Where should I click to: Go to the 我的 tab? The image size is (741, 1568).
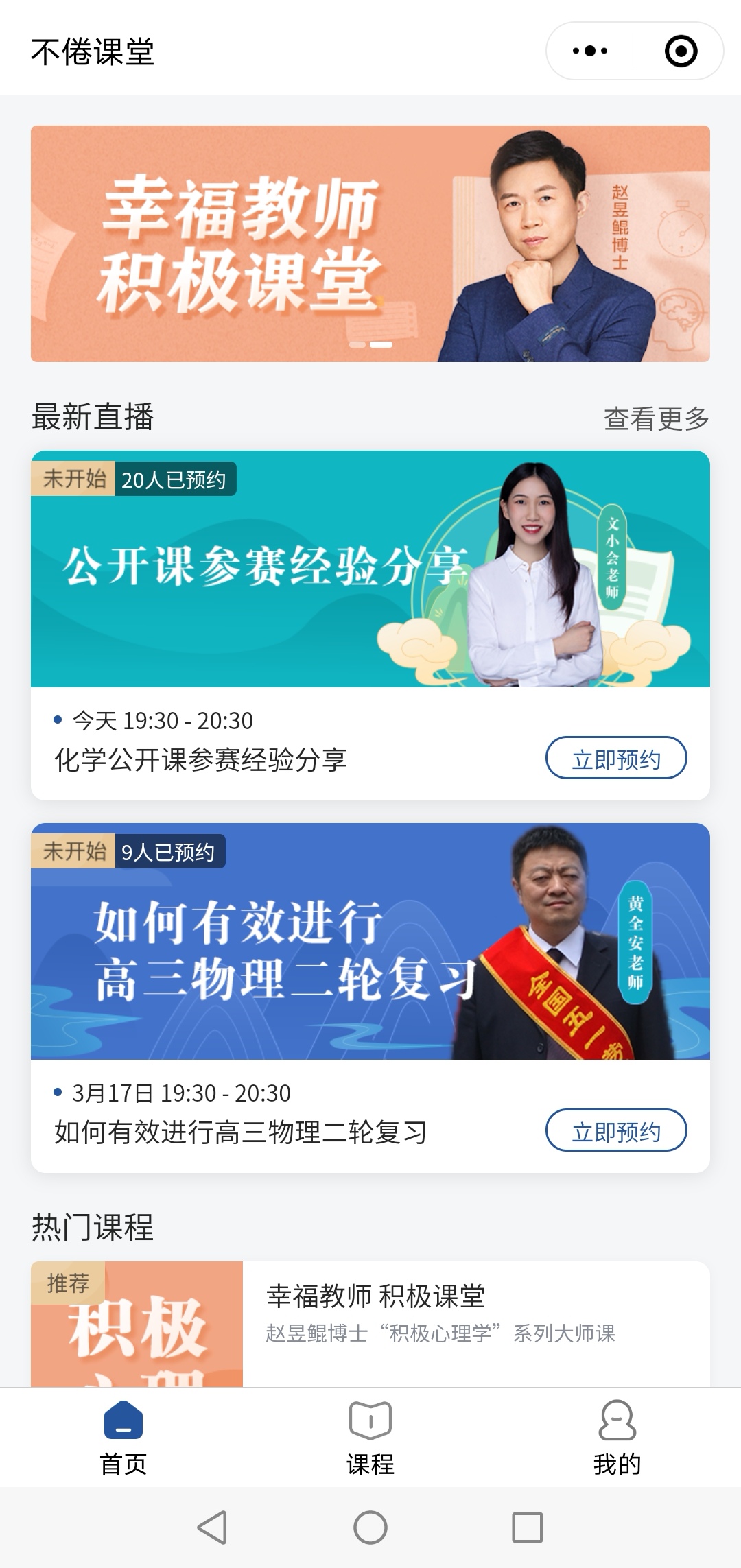(x=617, y=1438)
